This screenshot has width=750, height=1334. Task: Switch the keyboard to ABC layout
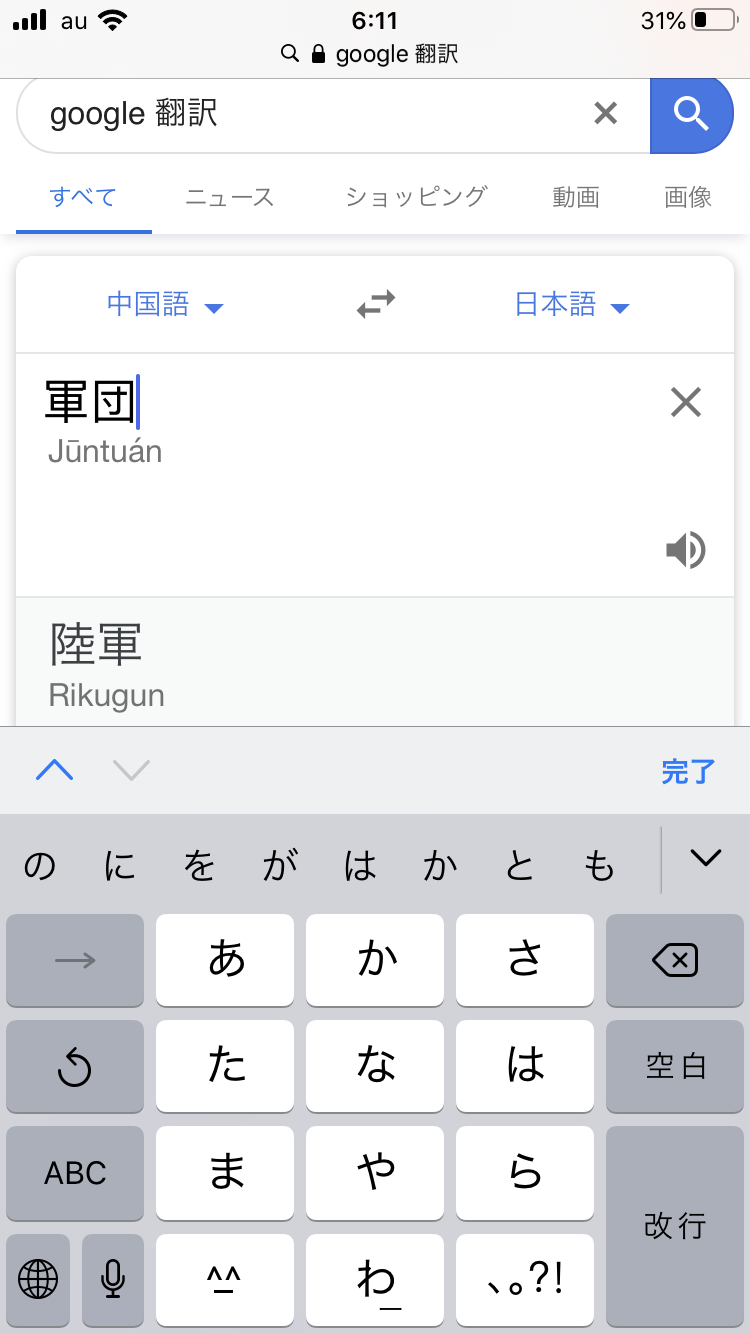75,1173
